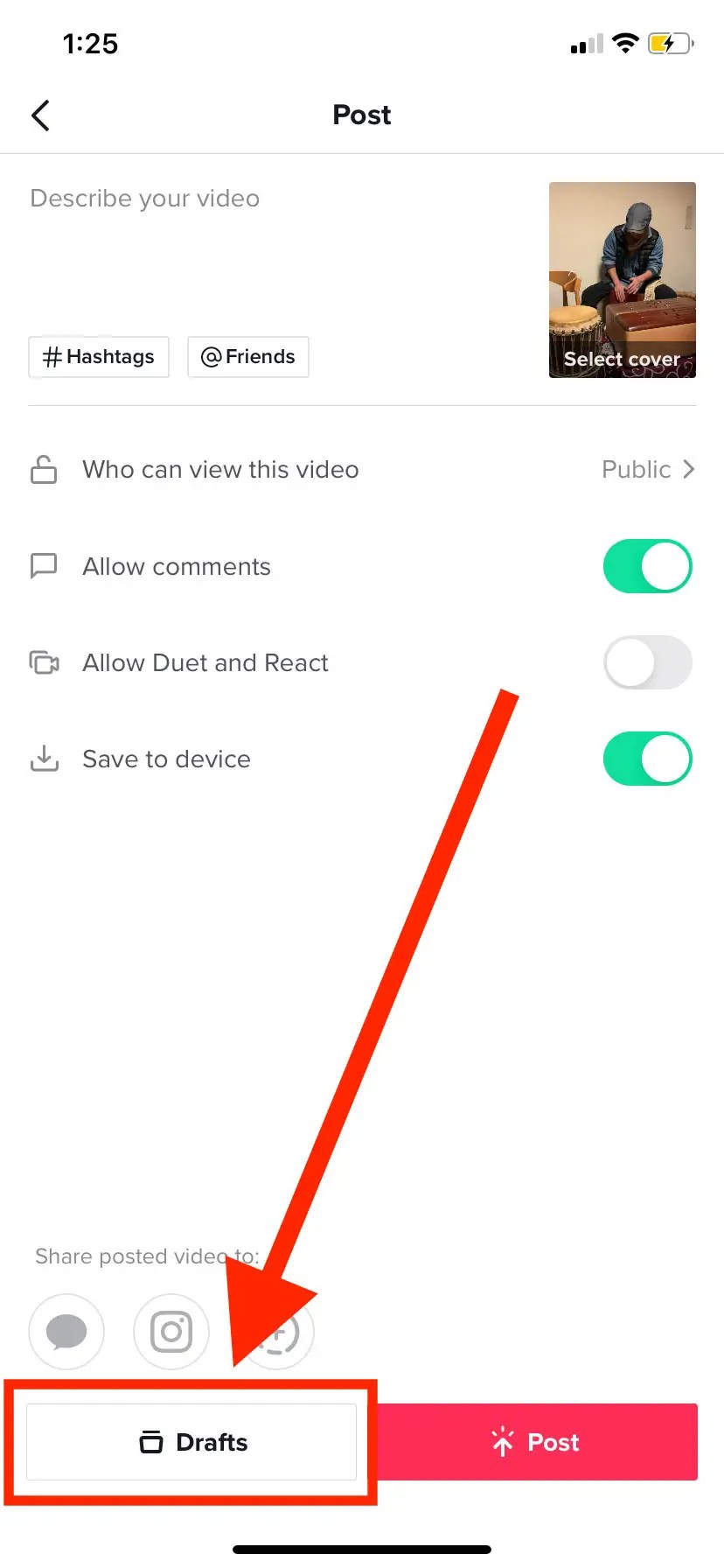The image size is (724, 1568).
Task: Share posted video to Instagram
Action: pos(171,1332)
